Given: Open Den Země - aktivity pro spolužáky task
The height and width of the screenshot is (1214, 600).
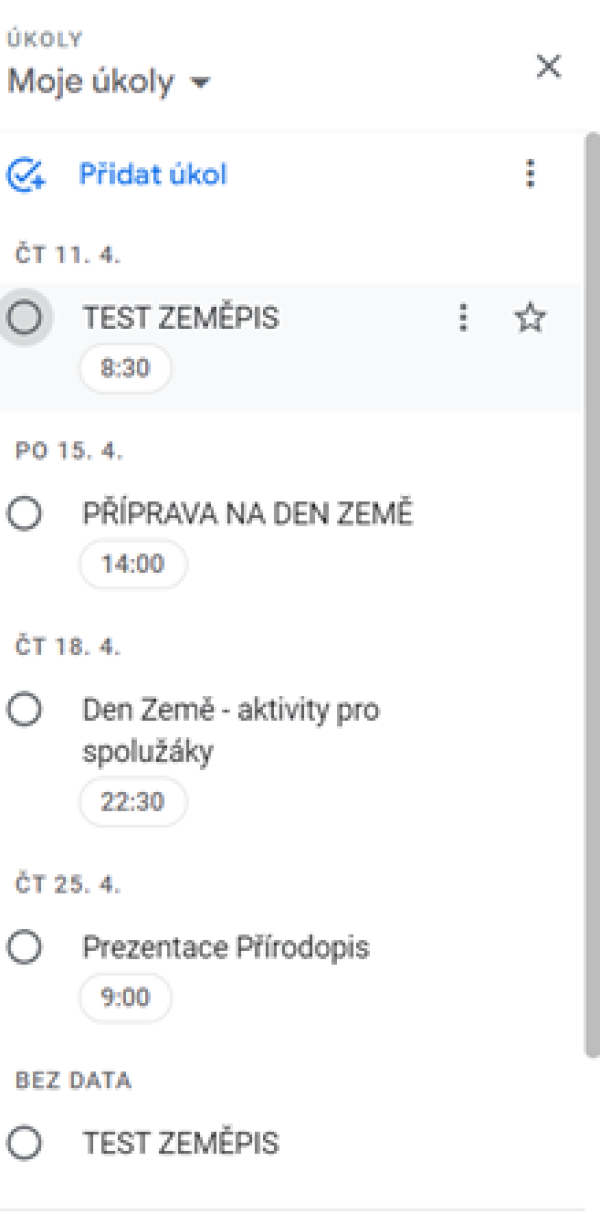Looking at the screenshot, I should 231,731.
